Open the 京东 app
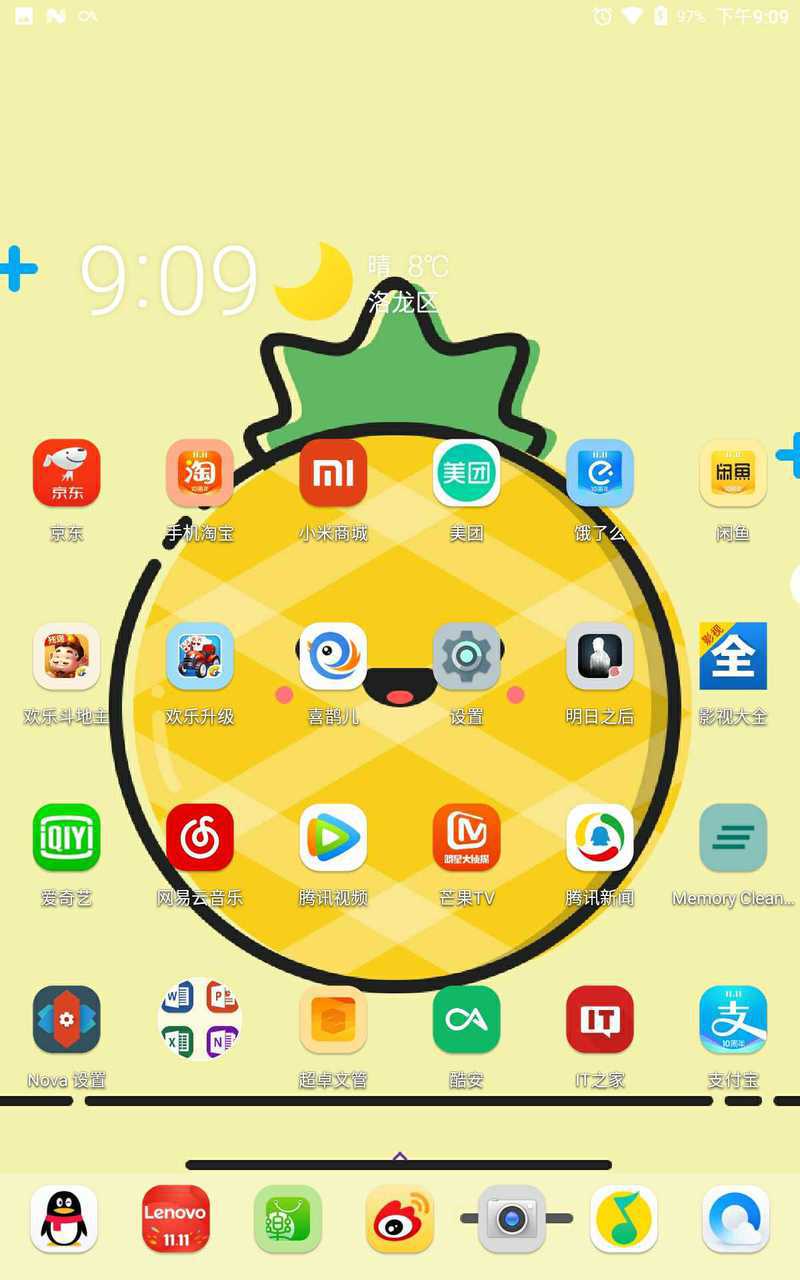The width and height of the screenshot is (800, 1280). click(67, 473)
